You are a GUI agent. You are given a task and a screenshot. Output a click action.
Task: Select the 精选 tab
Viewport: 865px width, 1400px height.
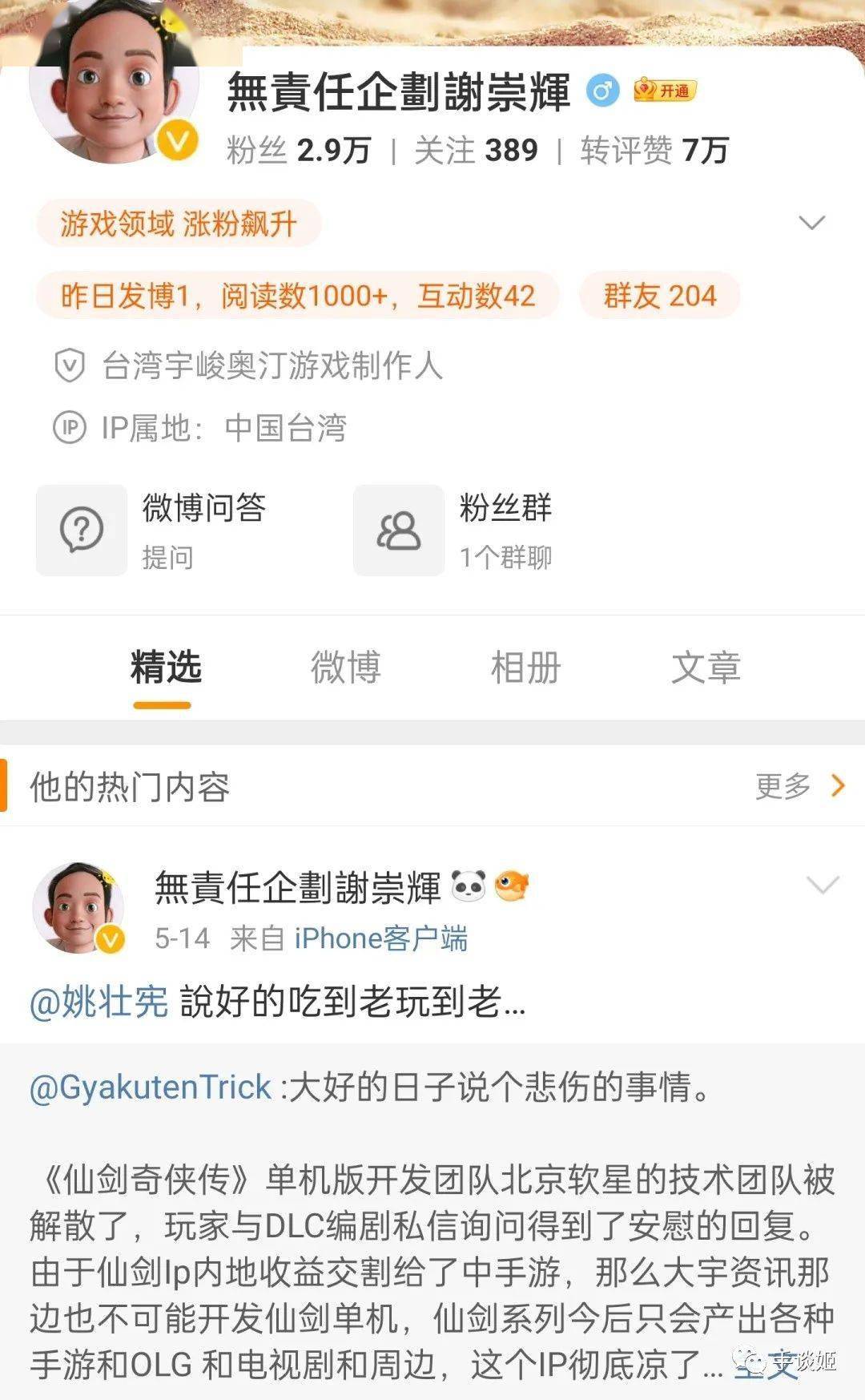coord(166,668)
